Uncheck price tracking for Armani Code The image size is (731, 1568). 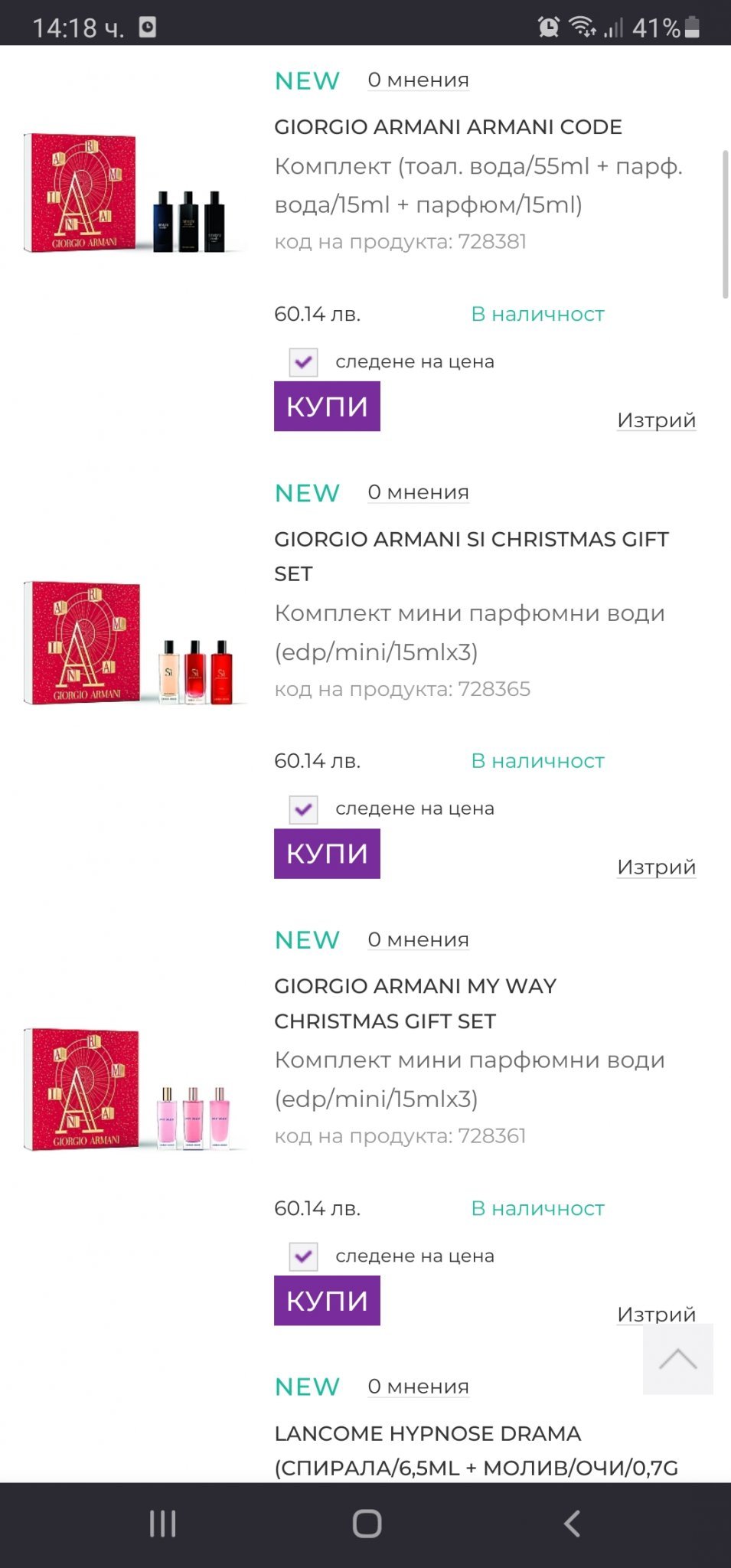(304, 362)
